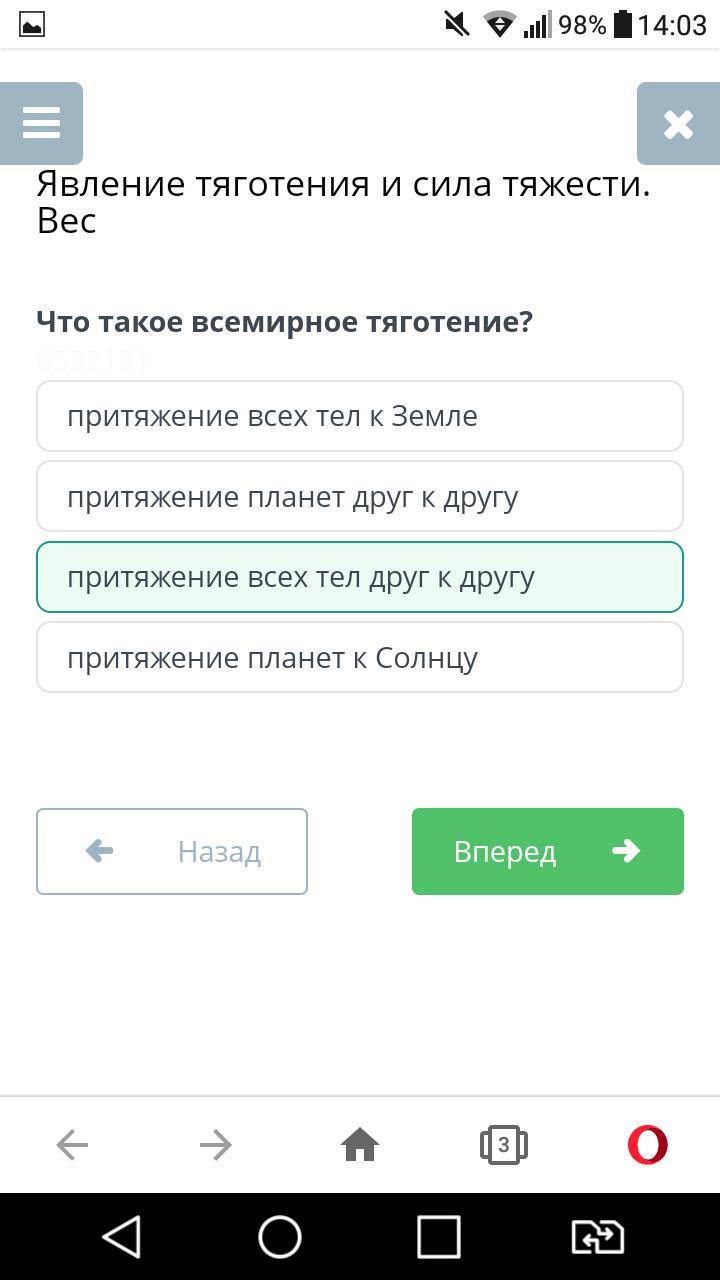
Task: Pick "притяжение всех тел друг к другу"
Action: (360, 577)
